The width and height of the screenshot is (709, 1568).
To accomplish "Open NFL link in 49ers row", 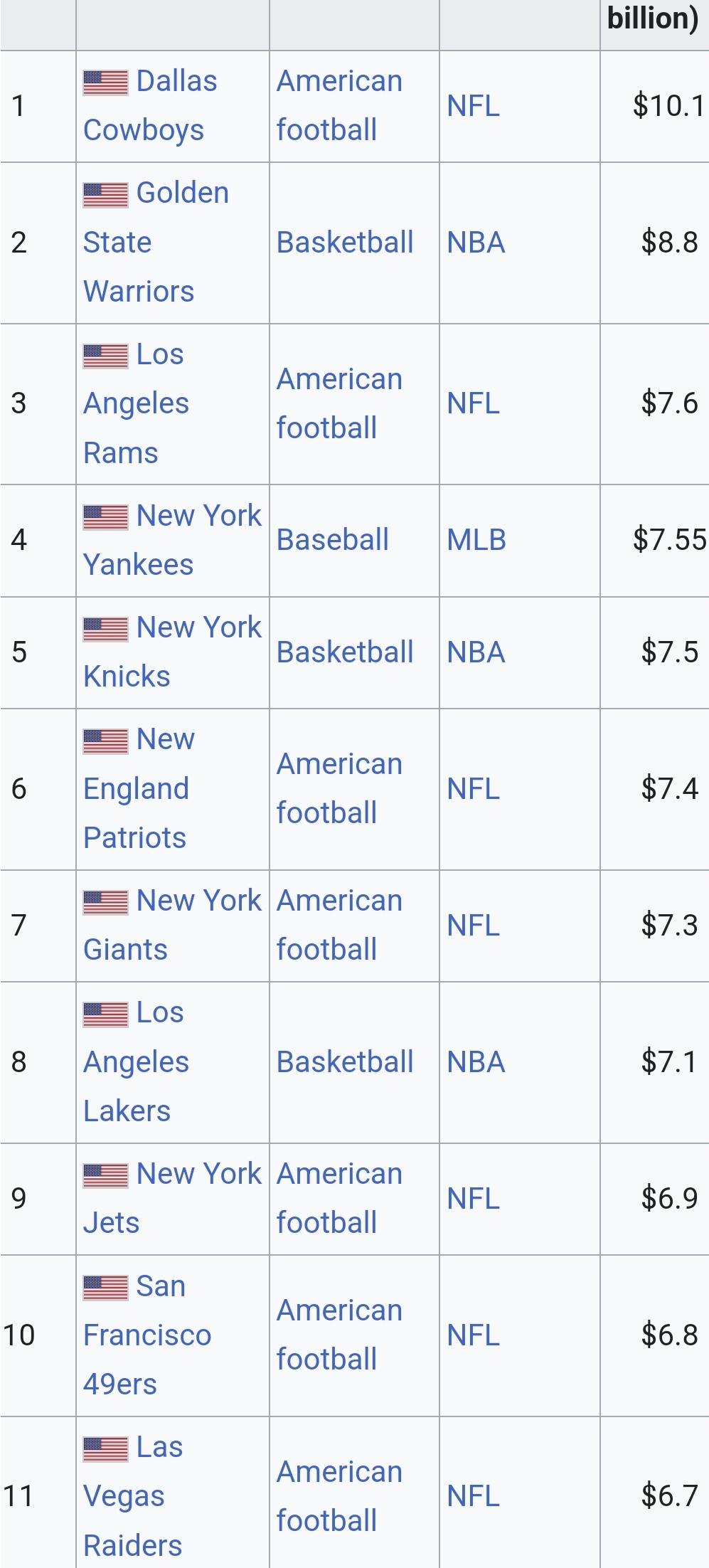I will coord(474,1335).
